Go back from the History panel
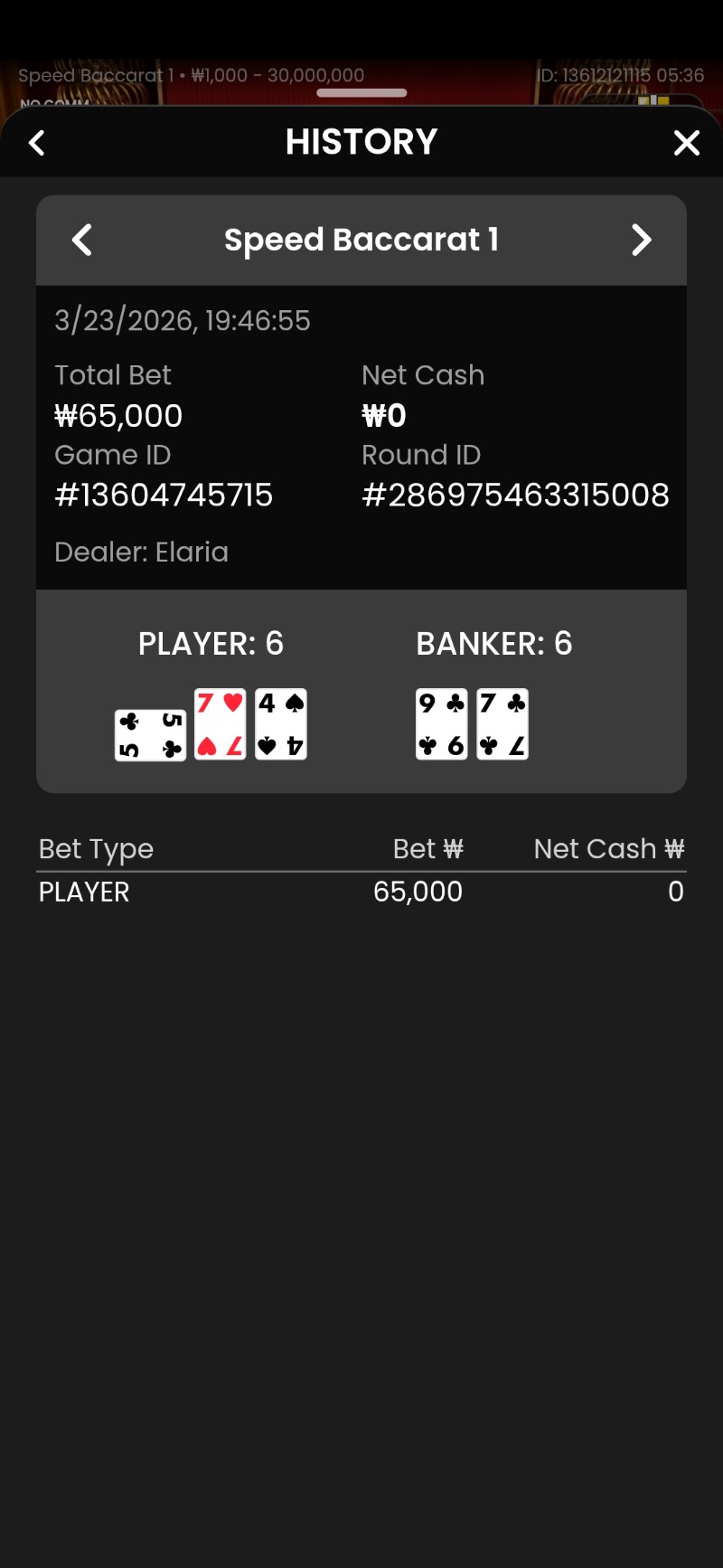The image size is (723, 1568). click(x=37, y=143)
